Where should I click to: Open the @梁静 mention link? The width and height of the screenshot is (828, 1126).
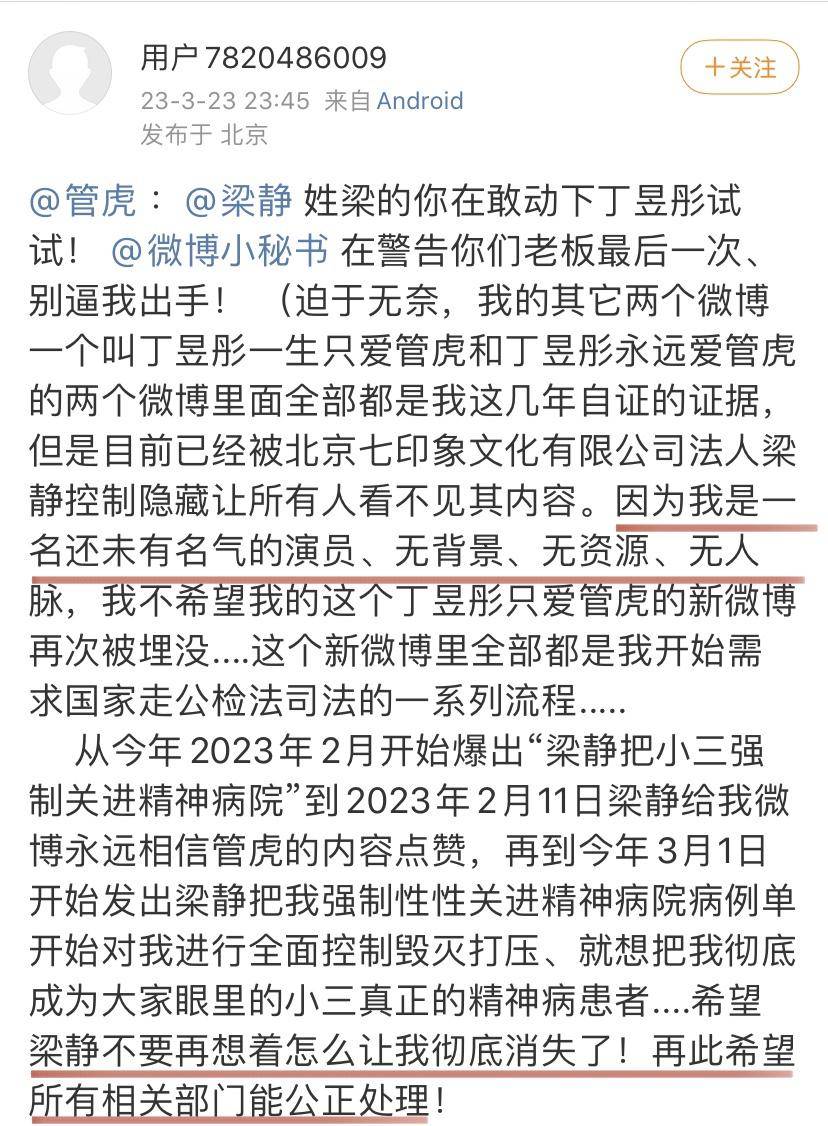coord(239,201)
